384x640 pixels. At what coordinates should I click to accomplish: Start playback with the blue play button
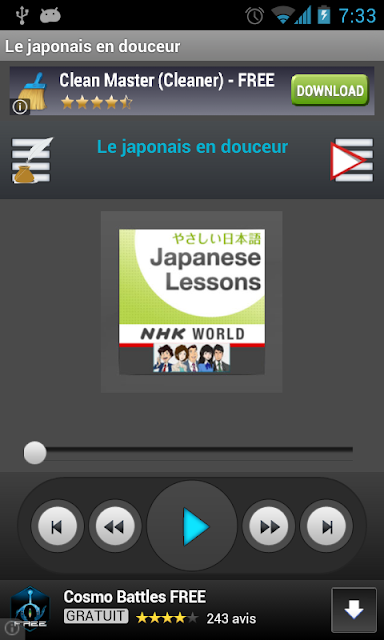pos(192,526)
